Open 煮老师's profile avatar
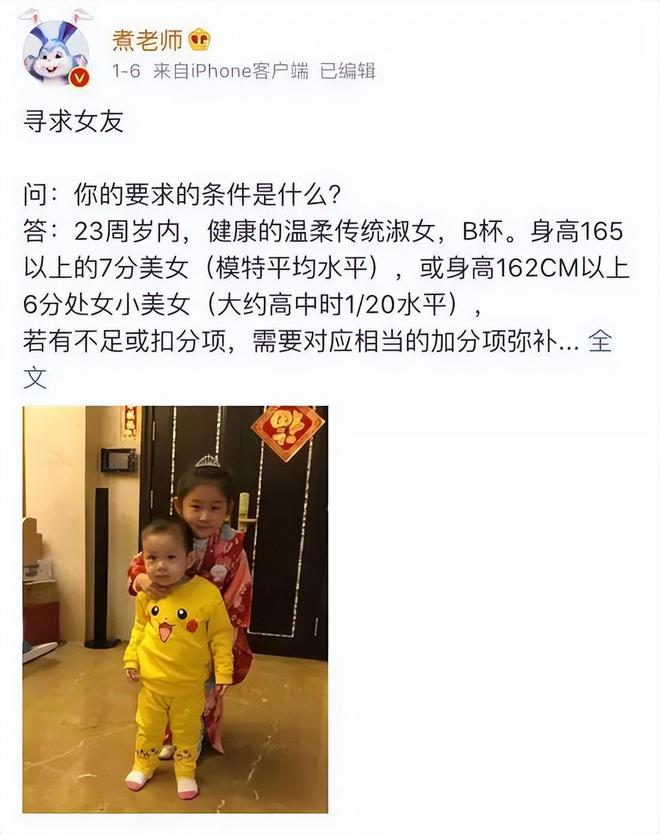Viewport: 660px width, 834px height. point(56,53)
